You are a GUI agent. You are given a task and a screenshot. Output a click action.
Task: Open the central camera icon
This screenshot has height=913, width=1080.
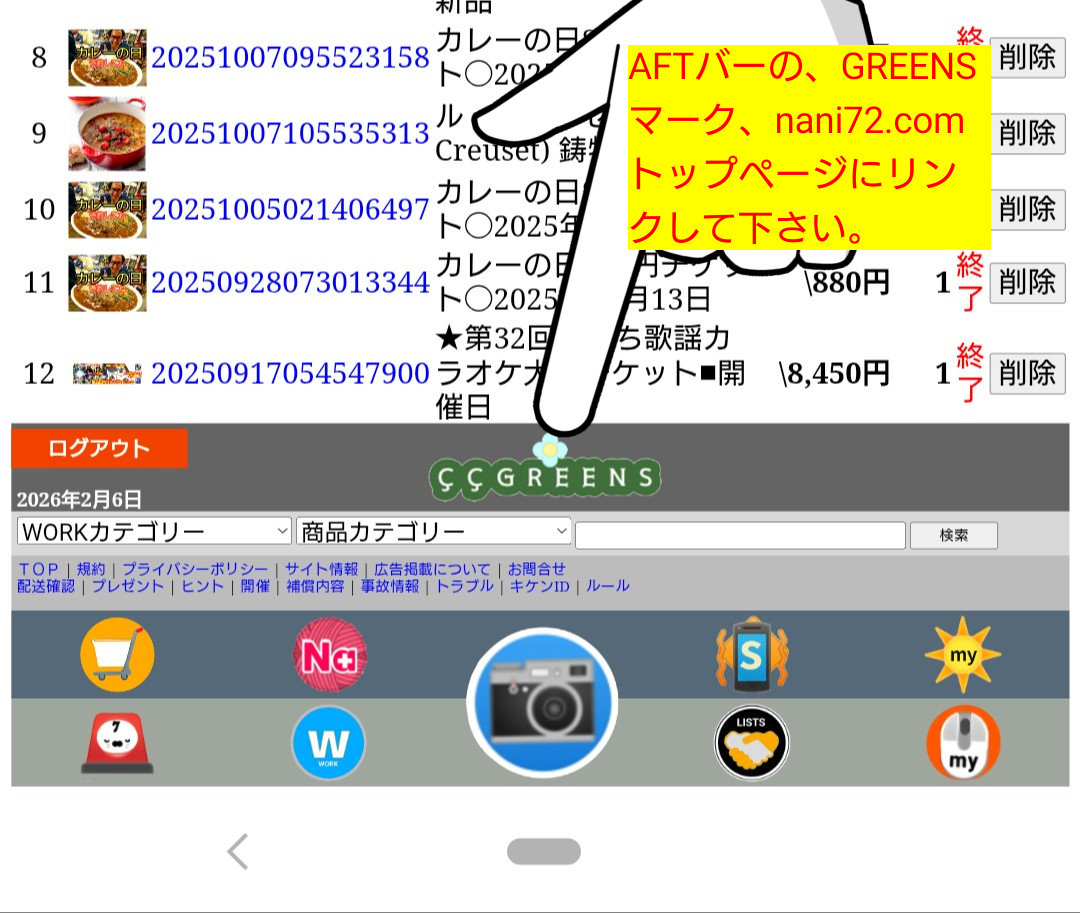pyautogui.click(x=541, y=702)
